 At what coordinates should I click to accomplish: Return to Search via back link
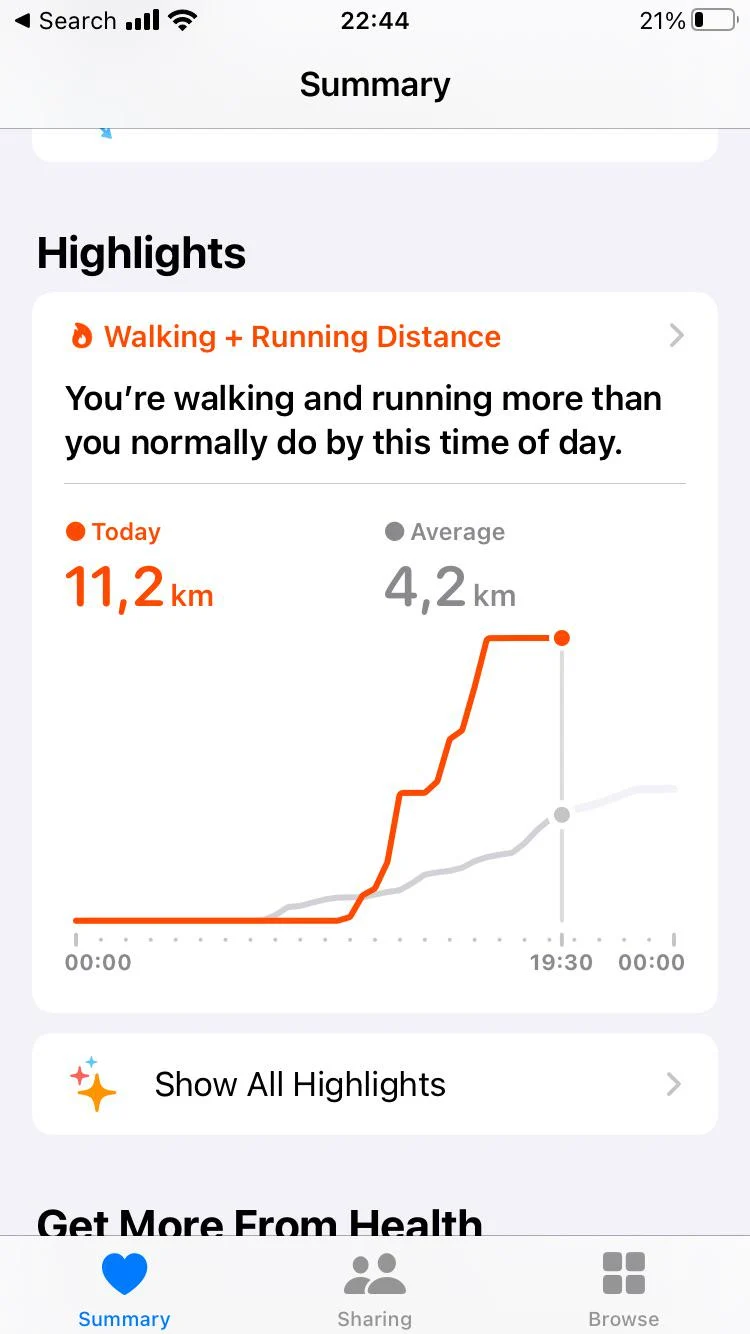66,21
